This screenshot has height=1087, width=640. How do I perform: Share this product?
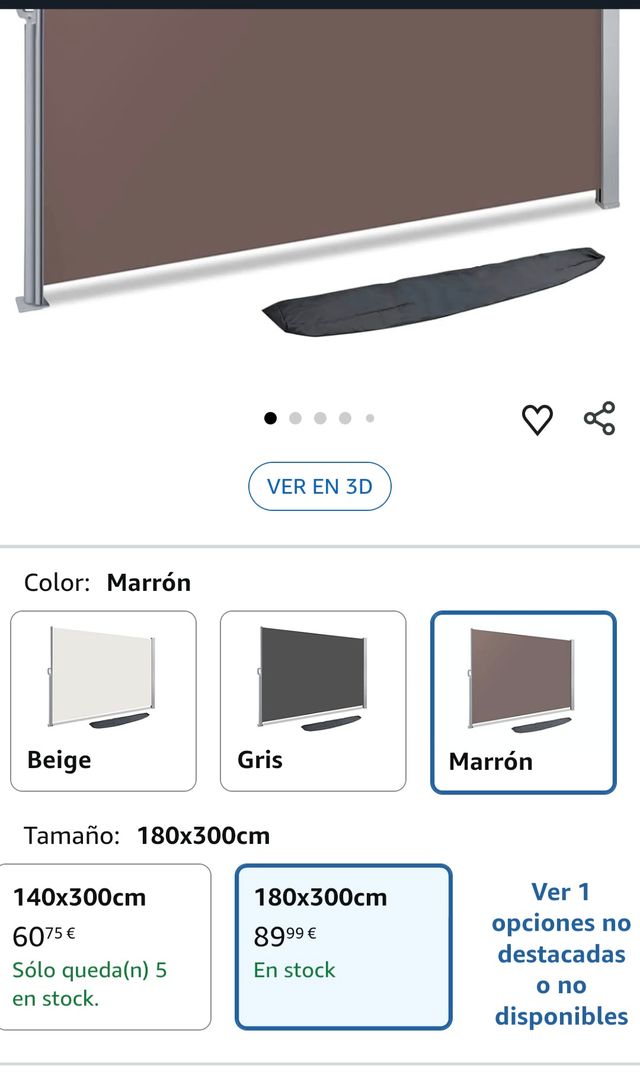[599, 419]
